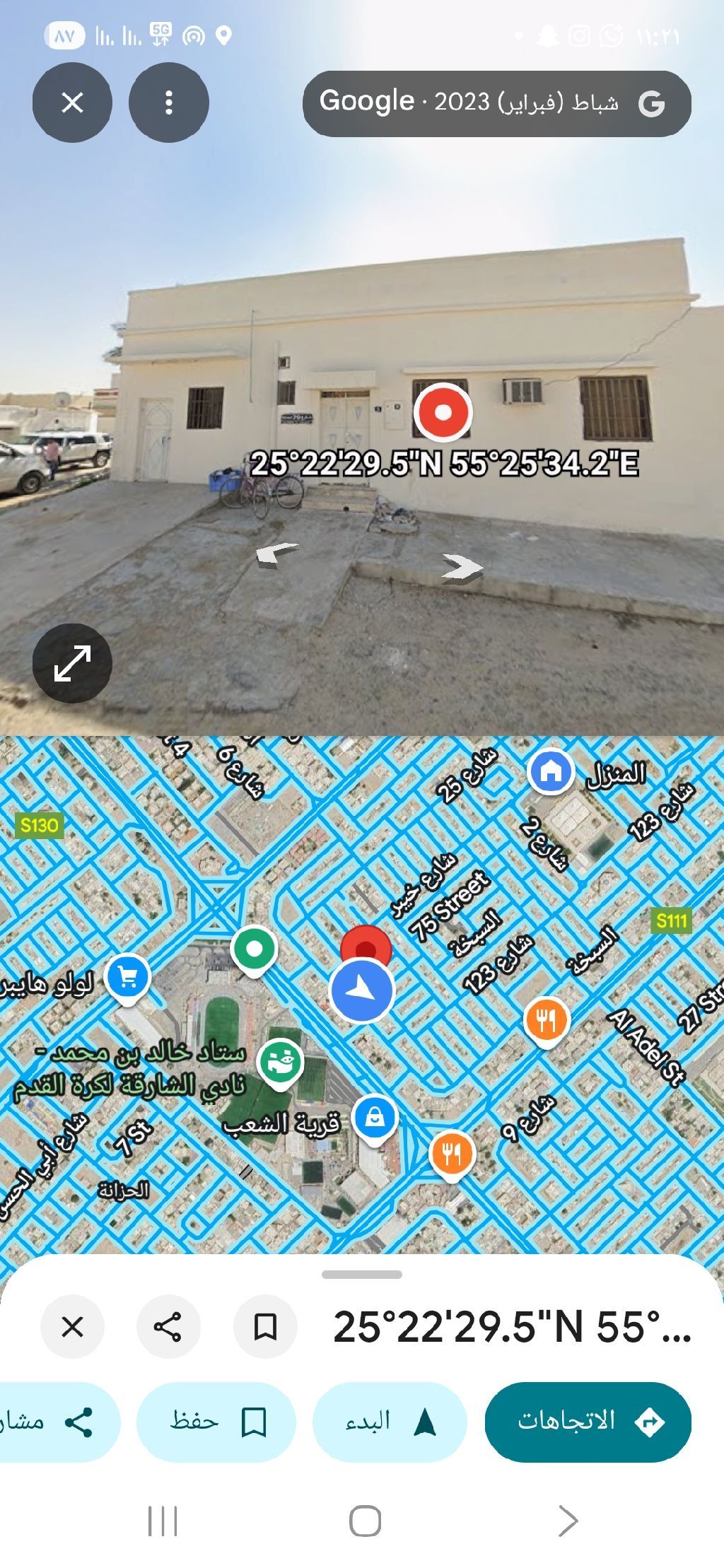Get directions with الاتجاهات button
This screenshot has height=1568, width=724.
(x=588, y=1422)
